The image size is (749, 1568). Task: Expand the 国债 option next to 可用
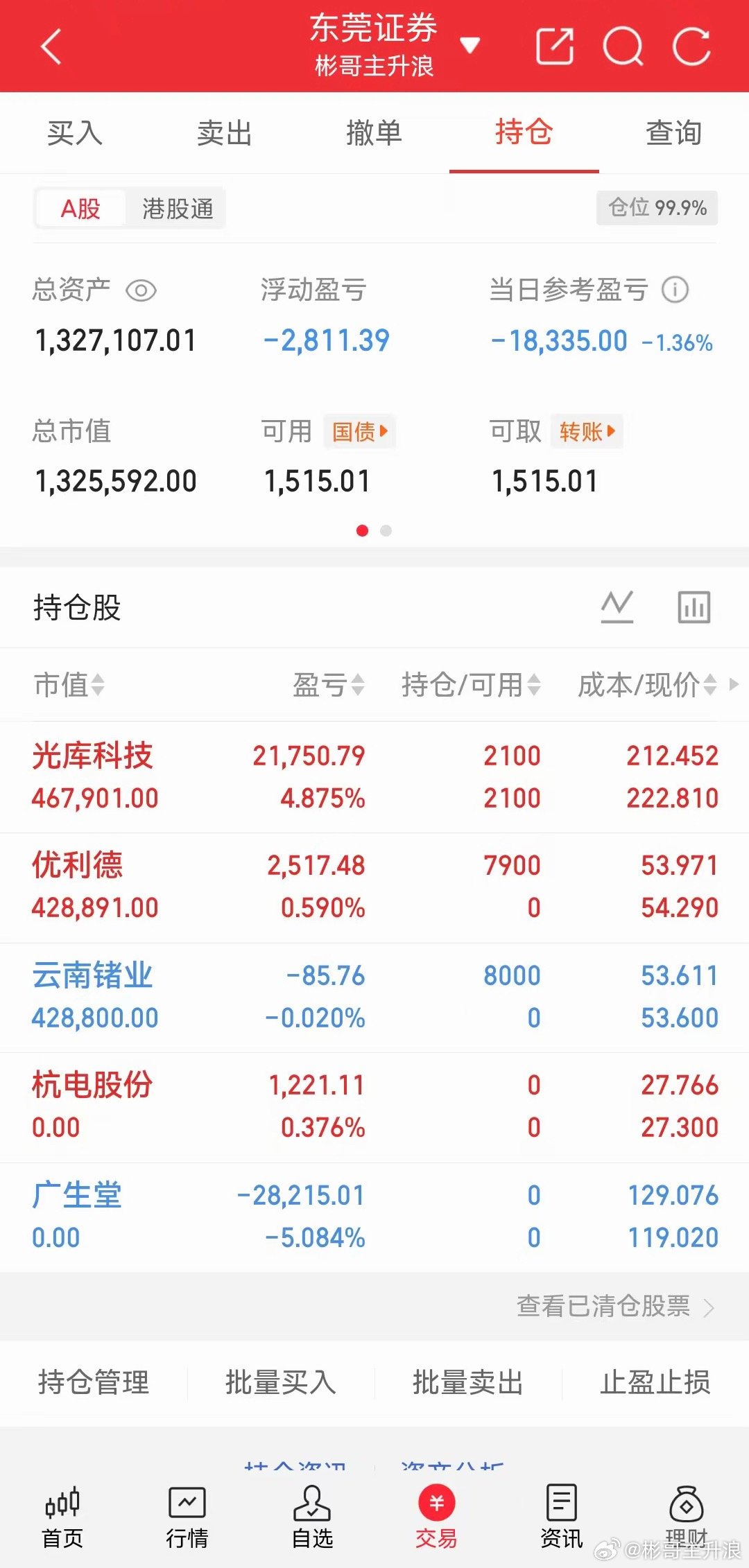(x=359, y=431)
